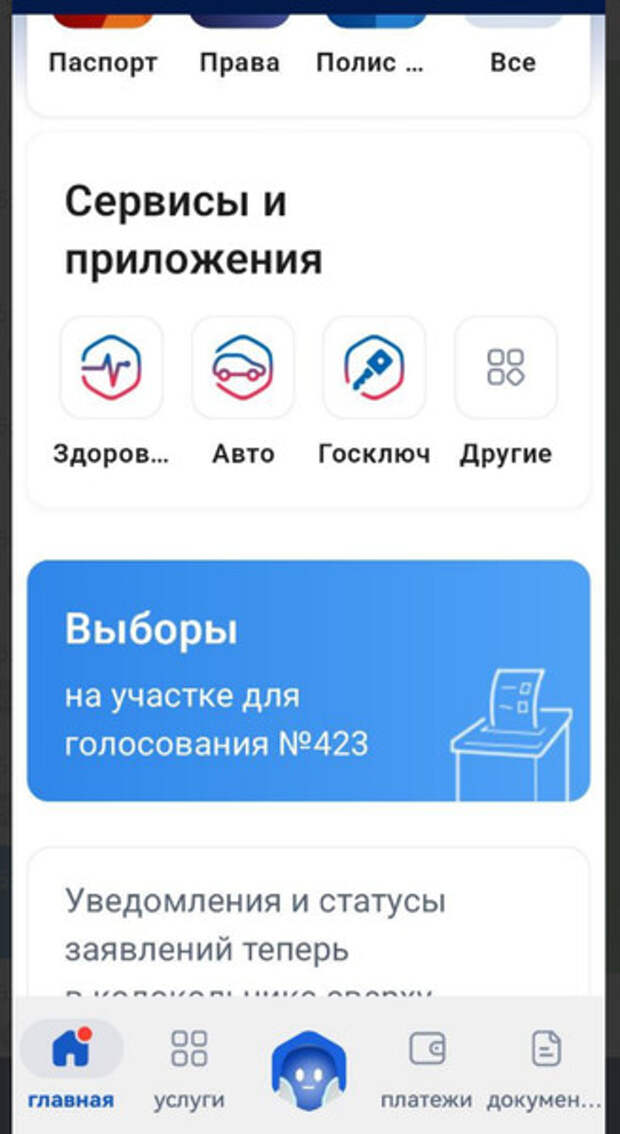Screen dimensions: 620x1134
Task: Switch to the услуги tab
Action: [x=189, y=1064]
